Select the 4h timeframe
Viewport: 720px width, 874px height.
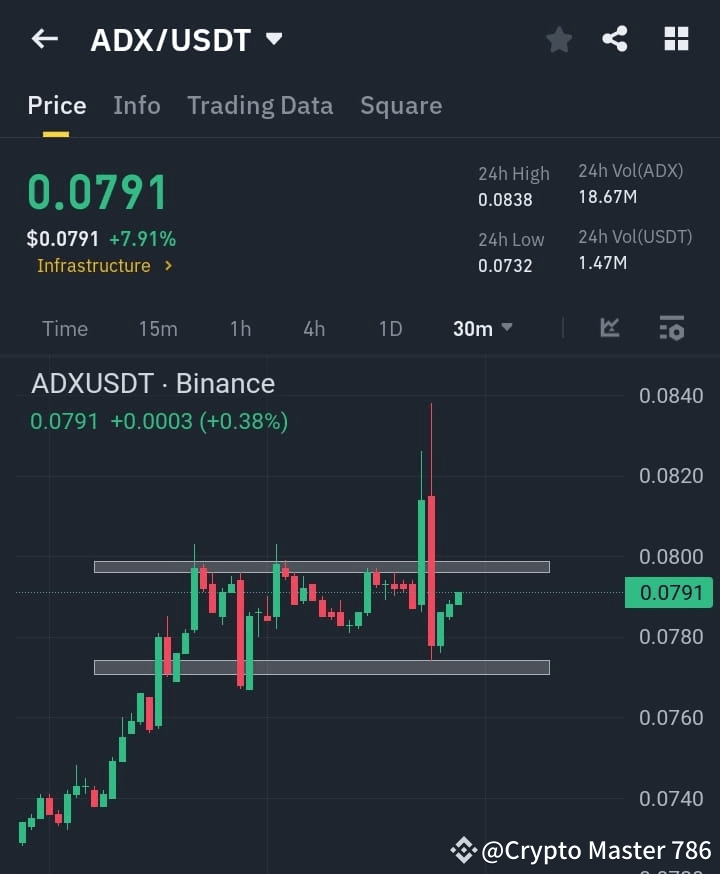click(x=313, y=328)
